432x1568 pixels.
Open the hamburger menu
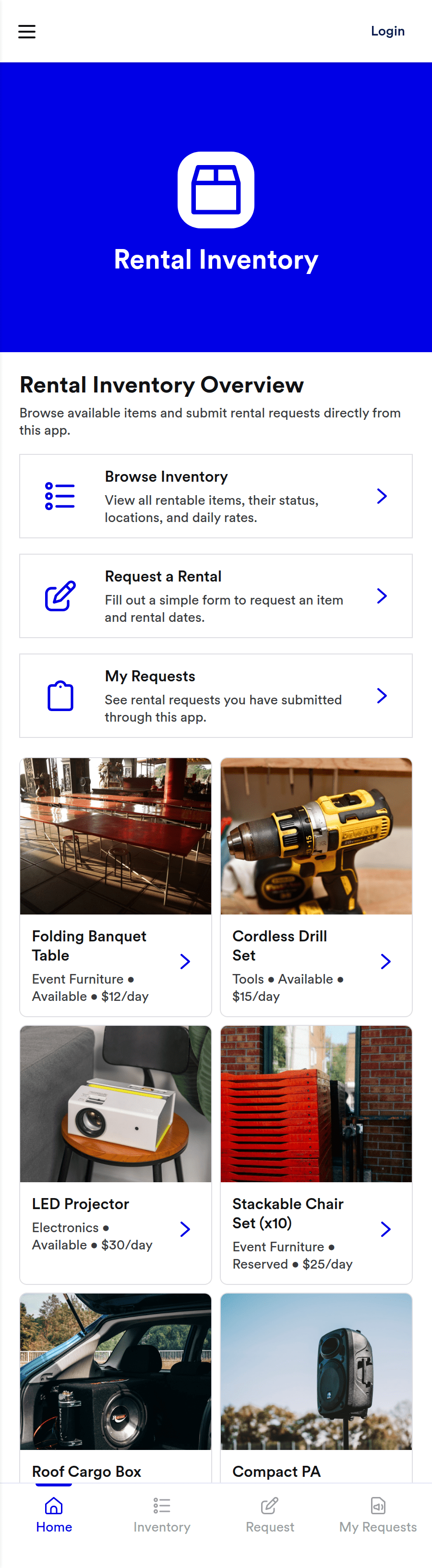(27, 32)
